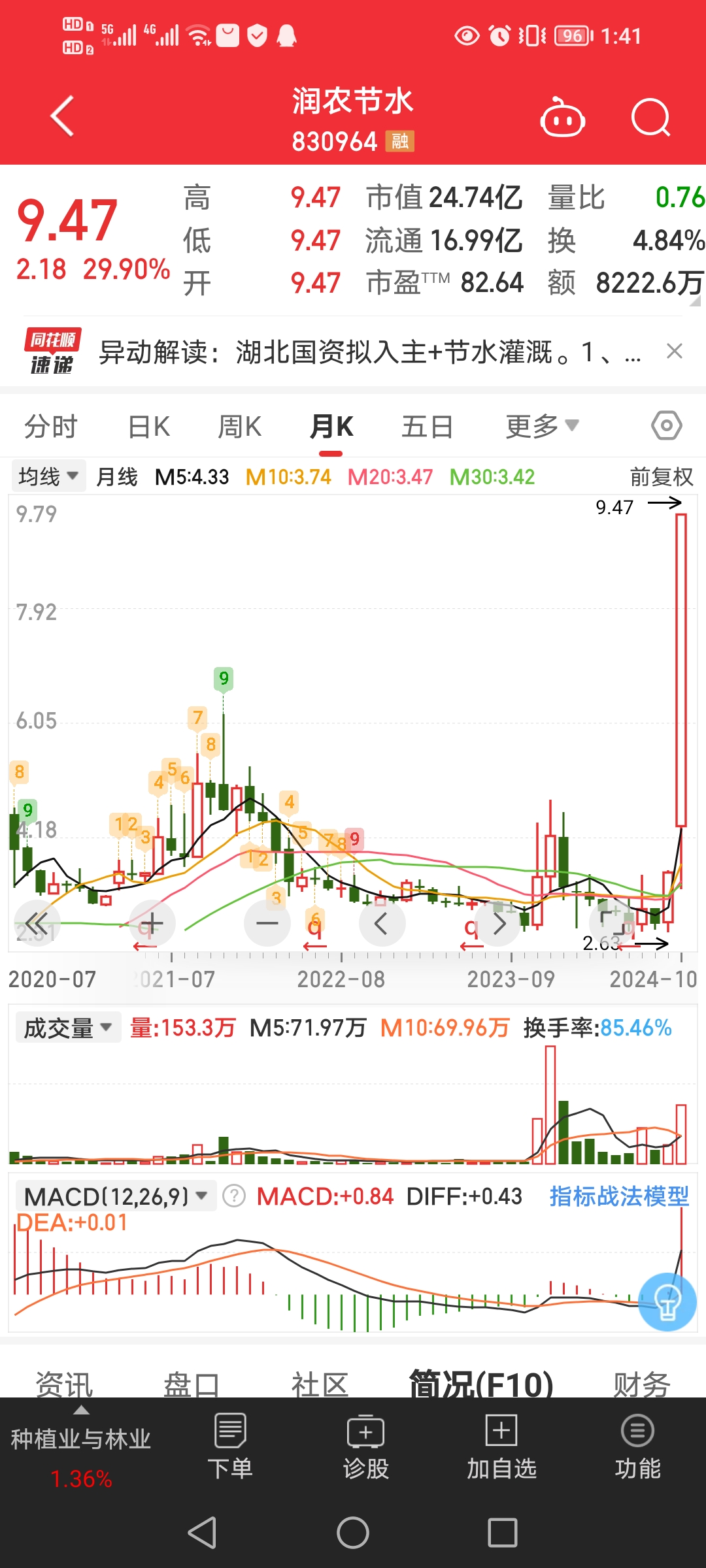Switch to the 日K chart tab
This screenshot has width=706, height=1568.
(x=149, y=427)
